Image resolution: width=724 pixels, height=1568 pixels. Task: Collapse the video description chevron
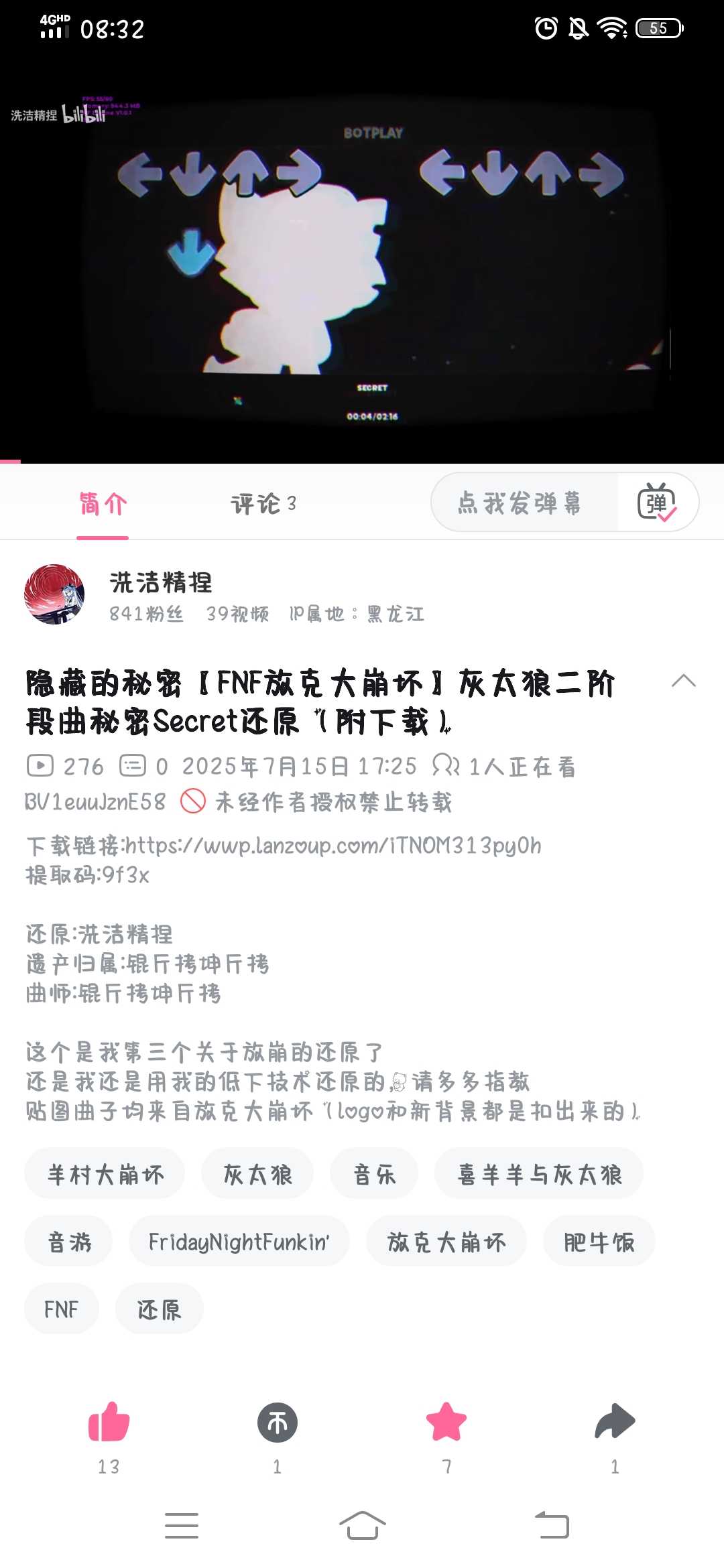tap(683, 681)
